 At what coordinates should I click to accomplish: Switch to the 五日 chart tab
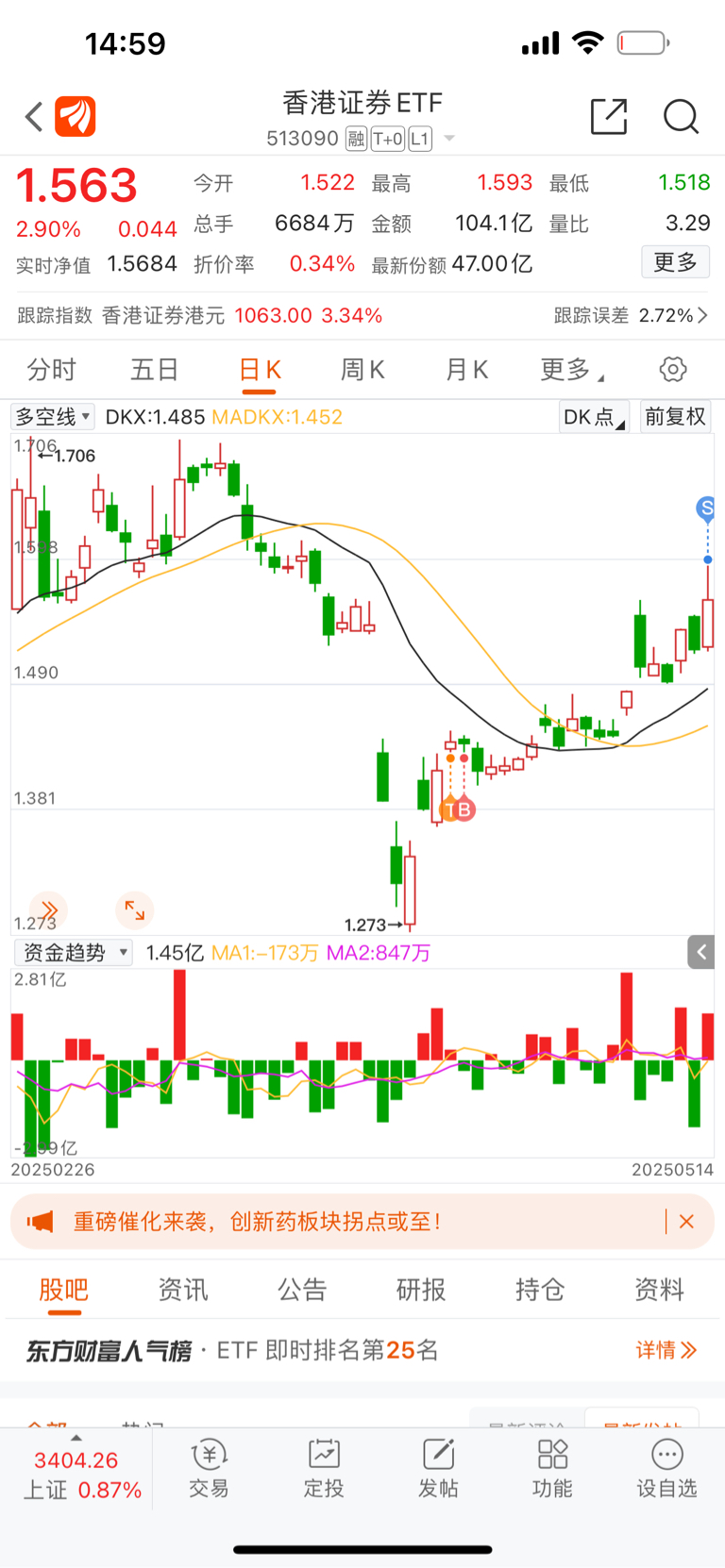click(x=154, y=370)
